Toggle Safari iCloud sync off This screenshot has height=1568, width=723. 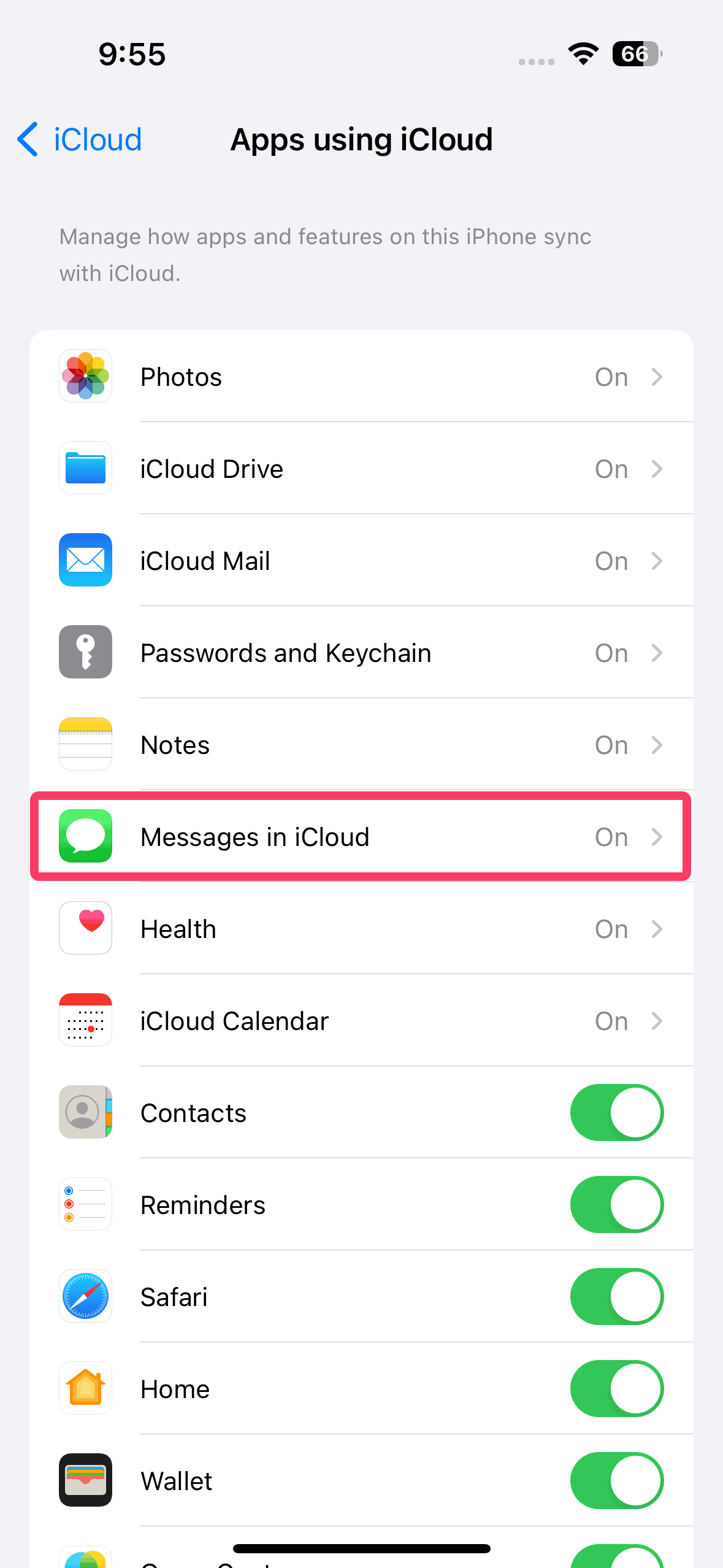pyautogui.click(x=616, y=1297)
